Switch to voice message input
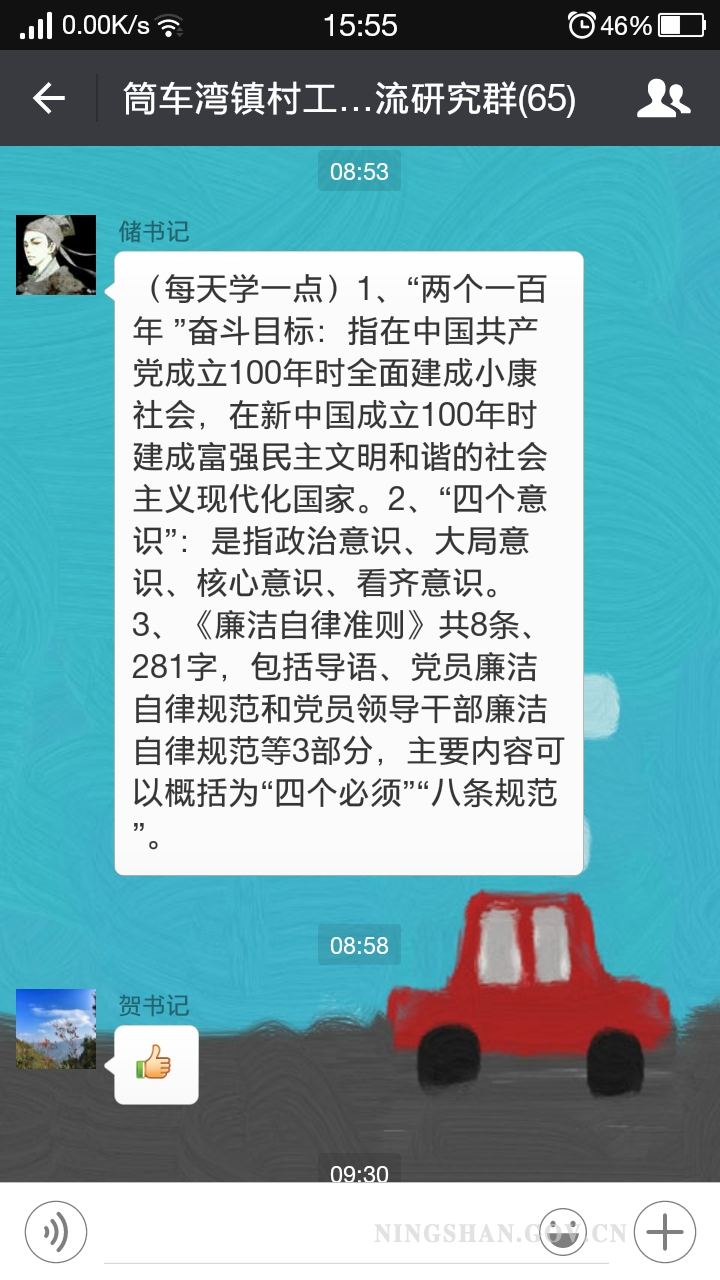 pyautogui.click(x=56, y=1231)
